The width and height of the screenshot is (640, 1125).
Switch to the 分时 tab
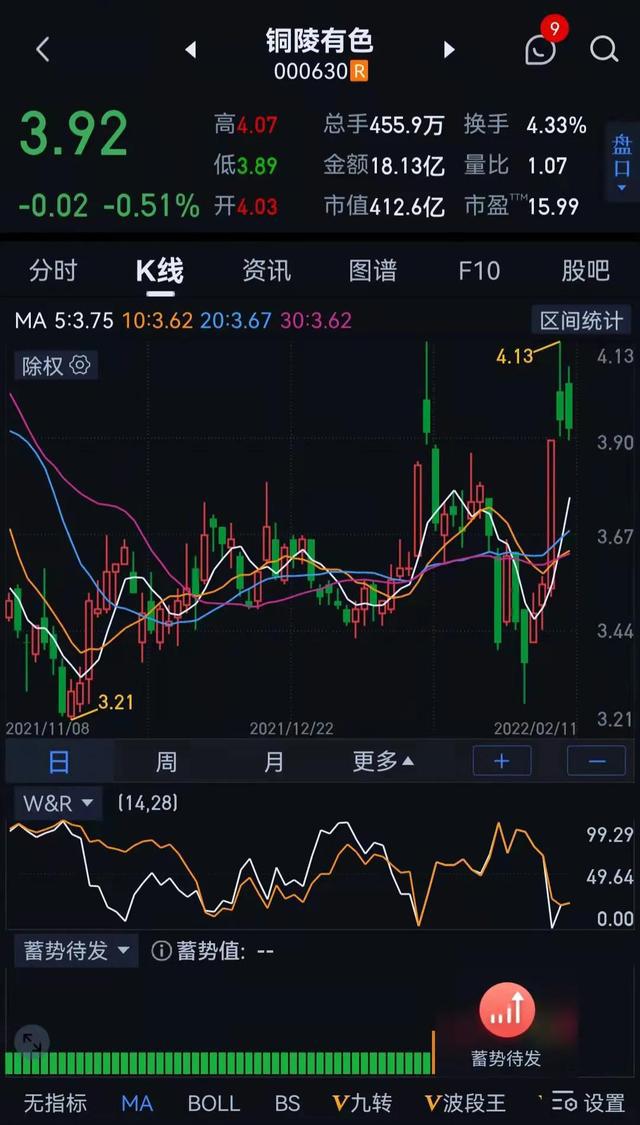52,271
